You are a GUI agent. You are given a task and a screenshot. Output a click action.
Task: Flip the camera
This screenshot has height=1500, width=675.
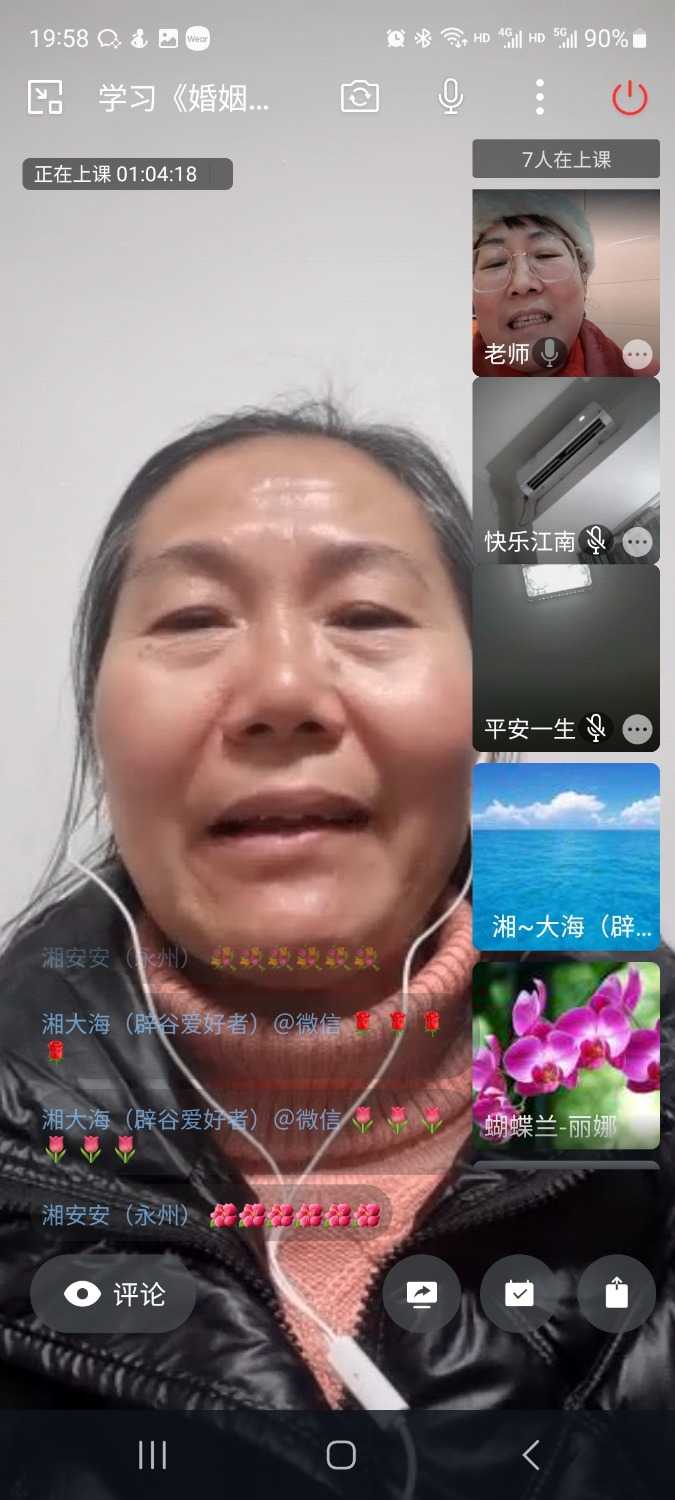click(360, 97)
